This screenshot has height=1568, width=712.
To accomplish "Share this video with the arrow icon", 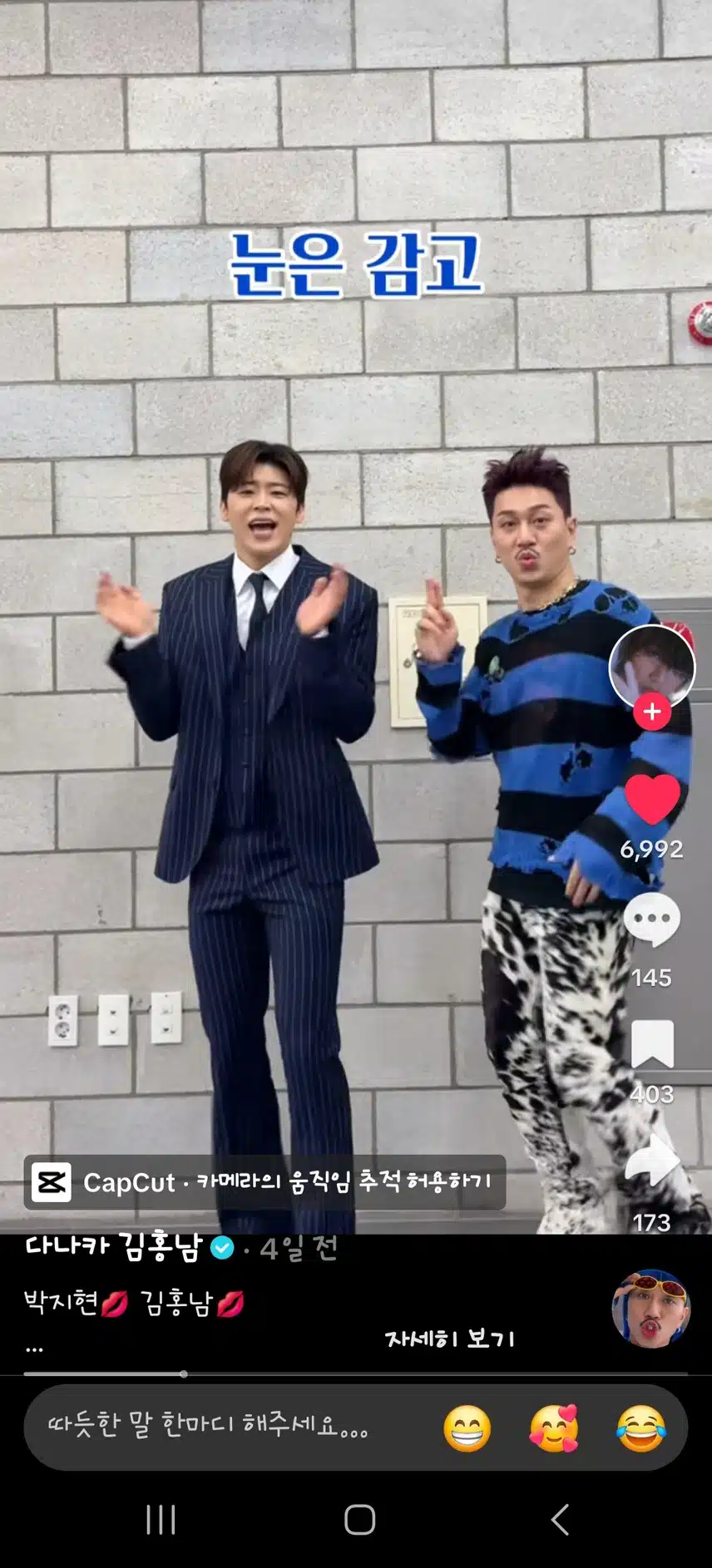I will pos(651,1161).
